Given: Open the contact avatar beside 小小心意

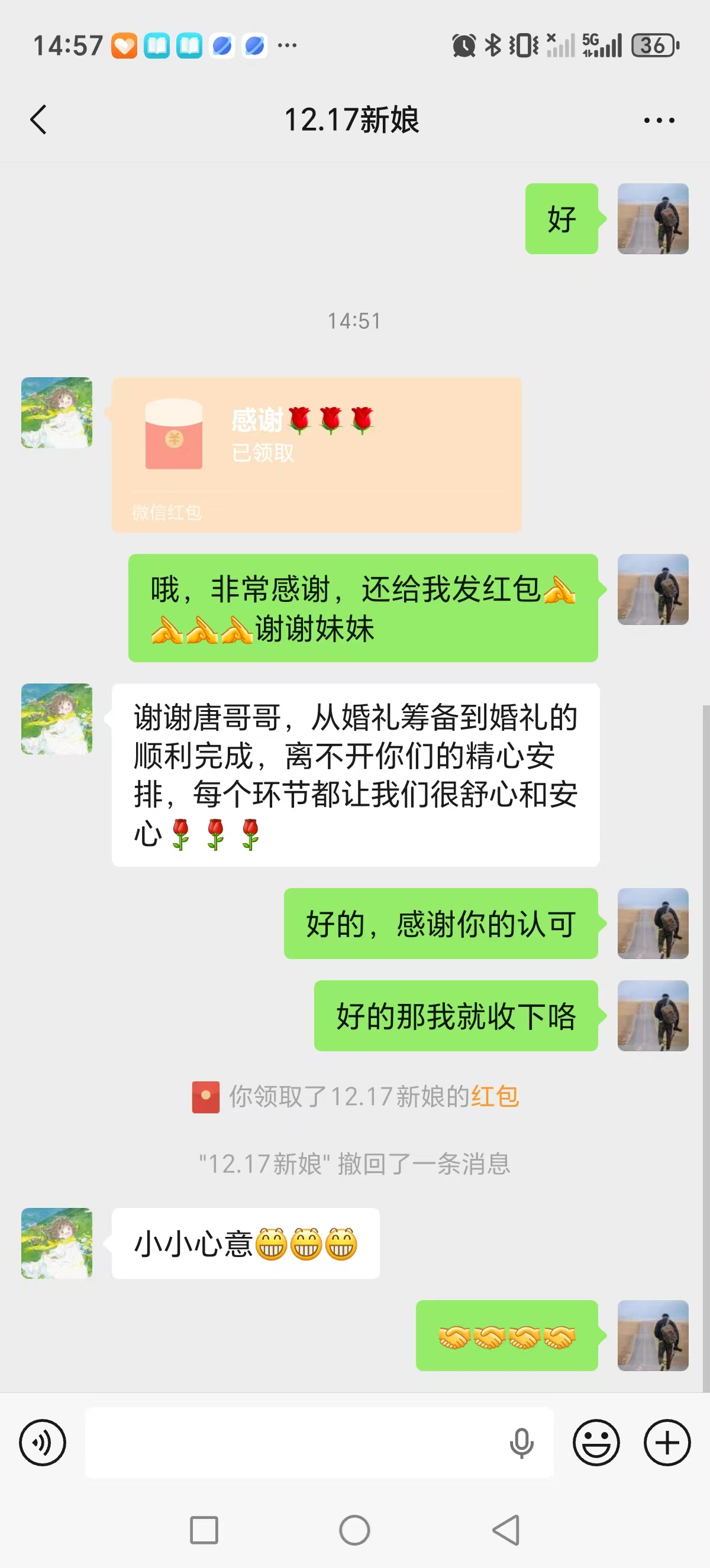Looking at the screenshot, I should (57, 1243).
